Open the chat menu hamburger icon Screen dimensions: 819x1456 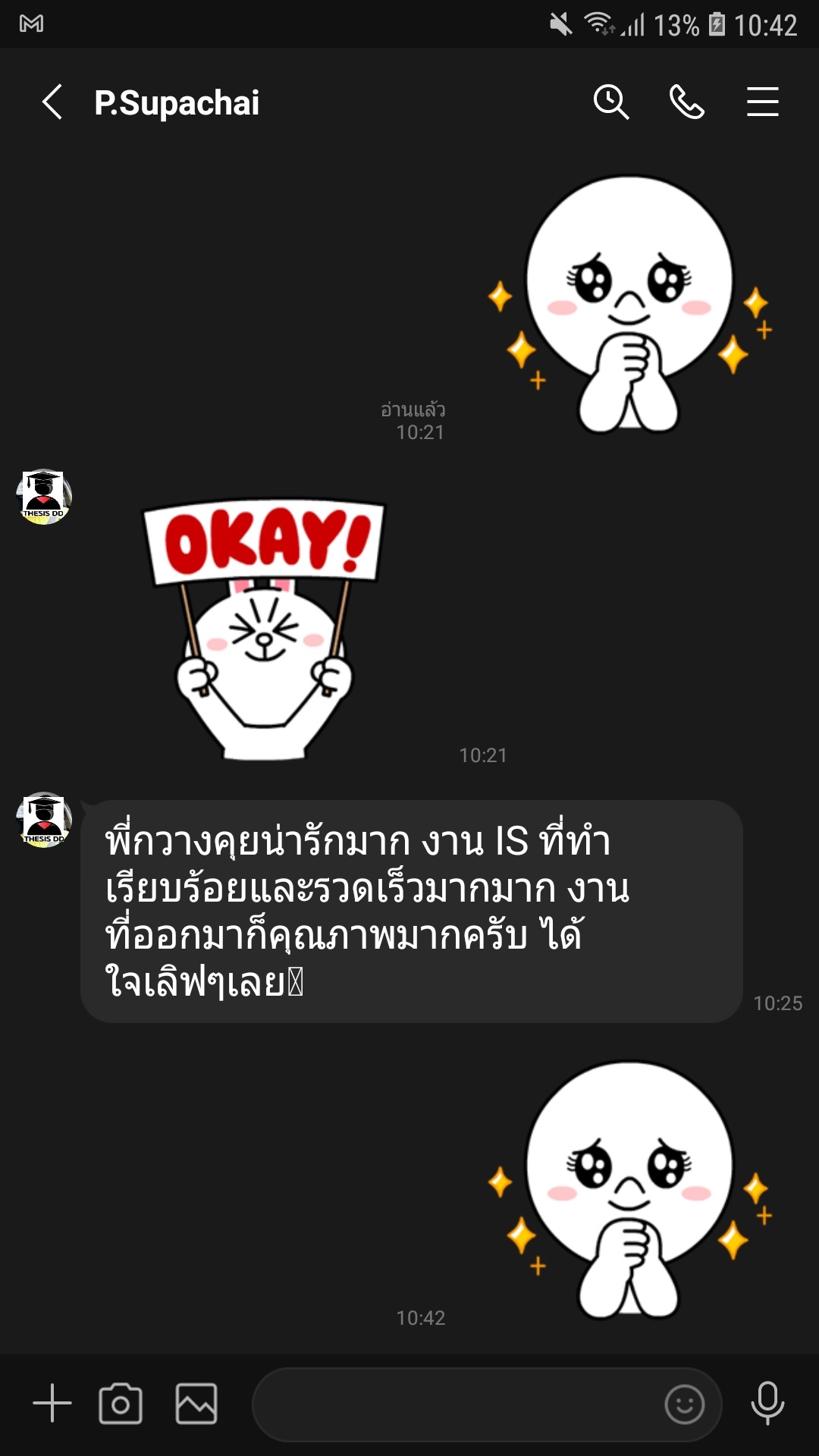[763, 102]
